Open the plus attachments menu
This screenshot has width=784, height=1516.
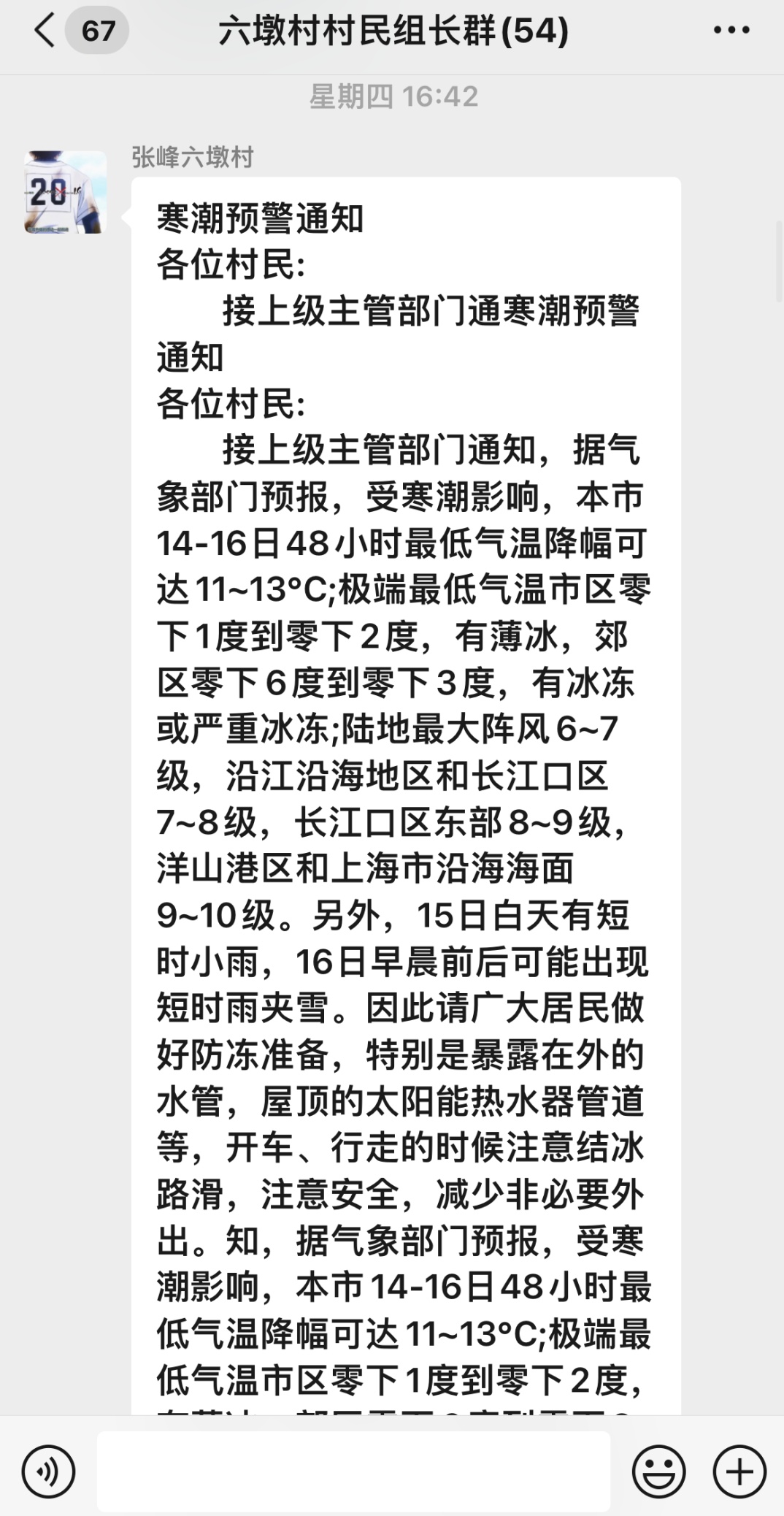739,1471
